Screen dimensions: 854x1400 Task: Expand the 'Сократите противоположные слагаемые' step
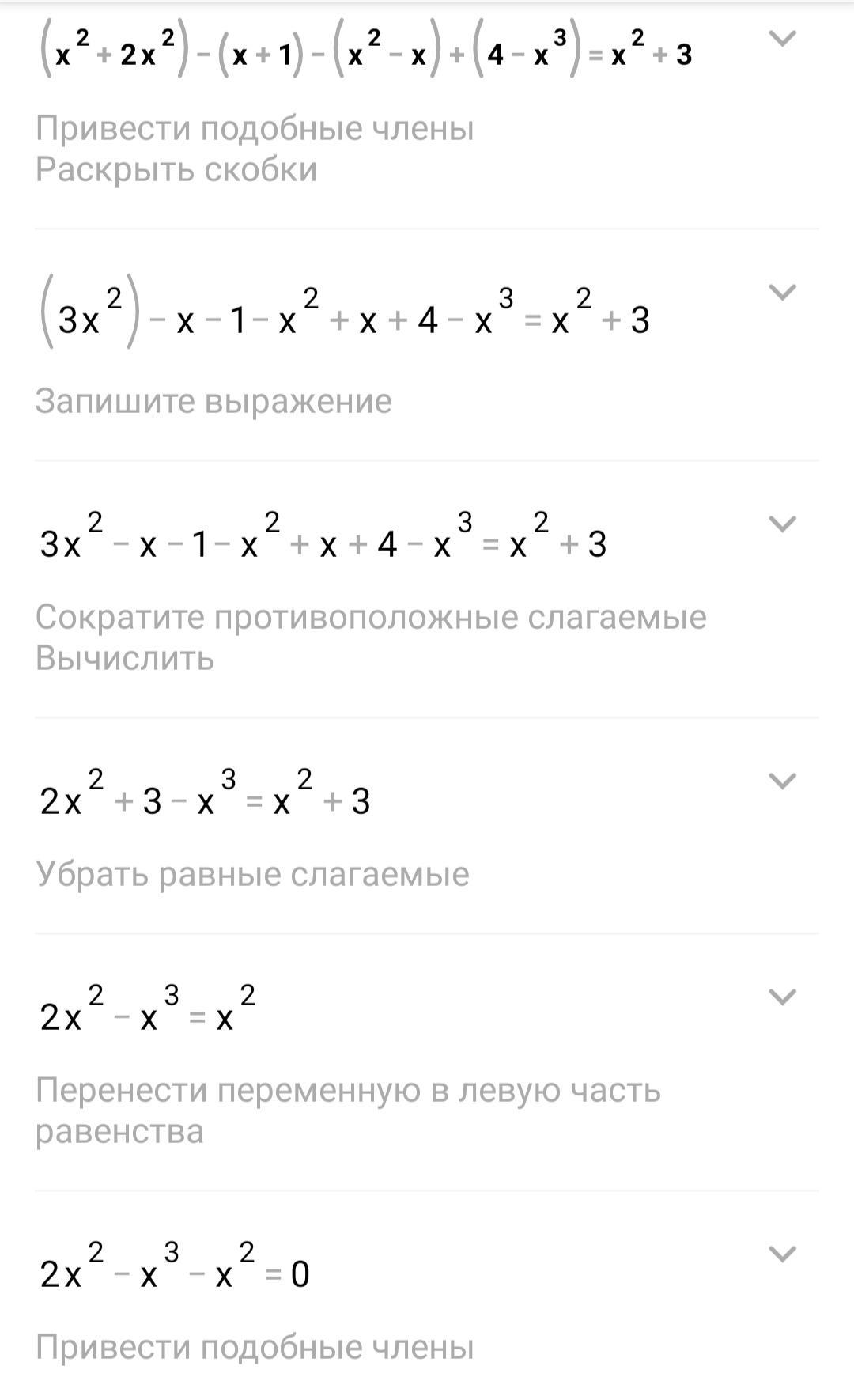click(782, 524)
